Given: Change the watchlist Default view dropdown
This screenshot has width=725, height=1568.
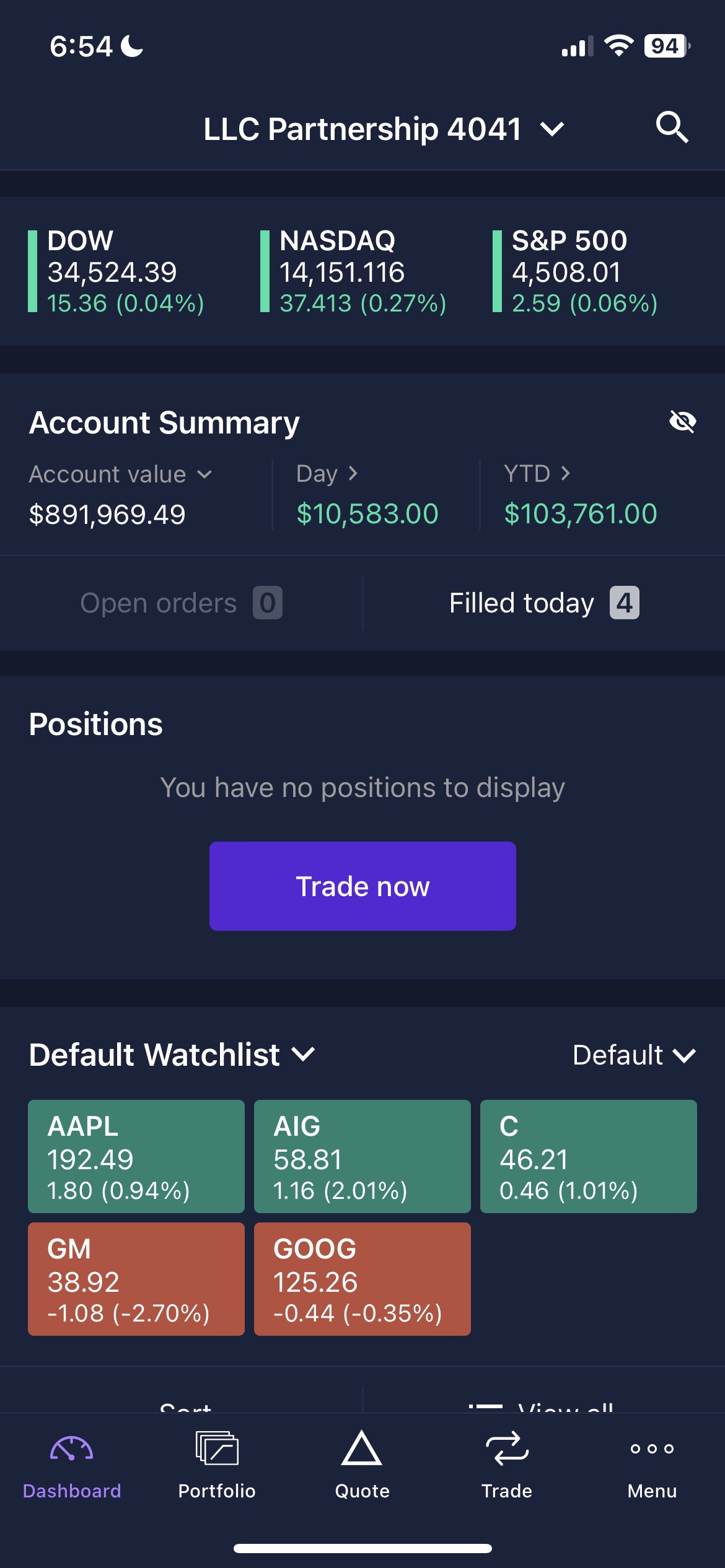Looking at the screenshot, I should pos(635,1055).
